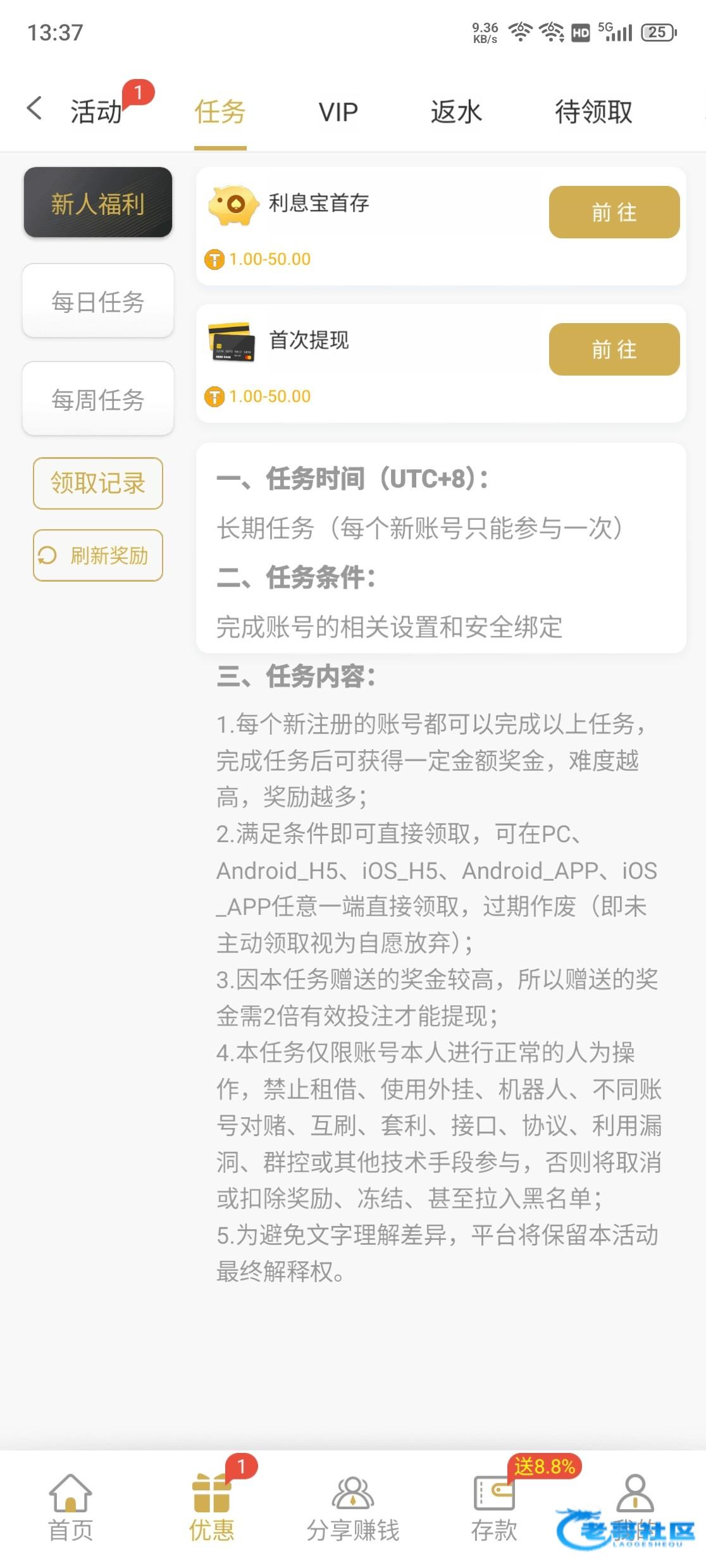Show the 每周任务 category
Screen dimensions: 706x1568
point(98,399)
